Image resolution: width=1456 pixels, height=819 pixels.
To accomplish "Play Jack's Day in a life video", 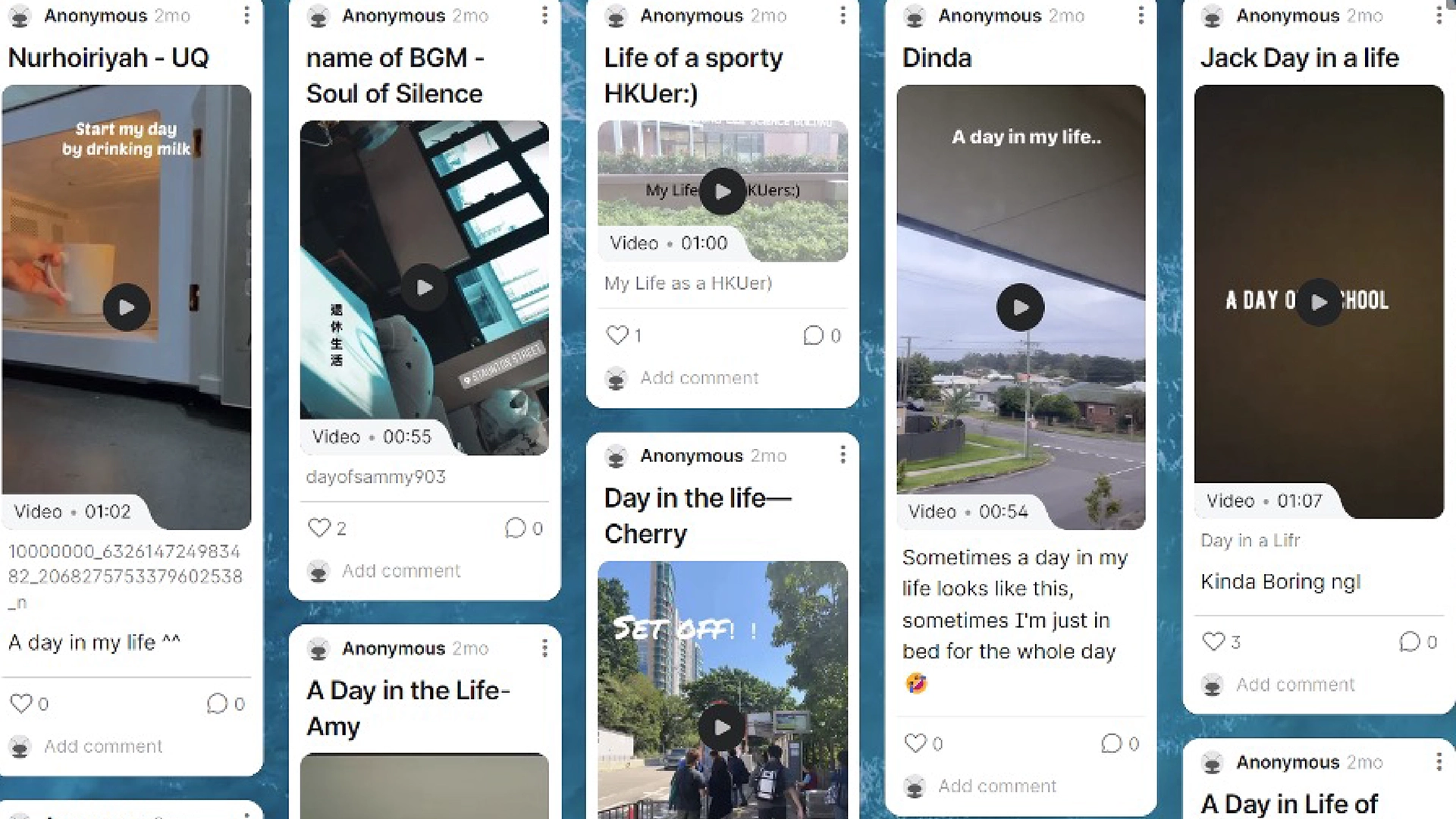I will point(1319,302).
